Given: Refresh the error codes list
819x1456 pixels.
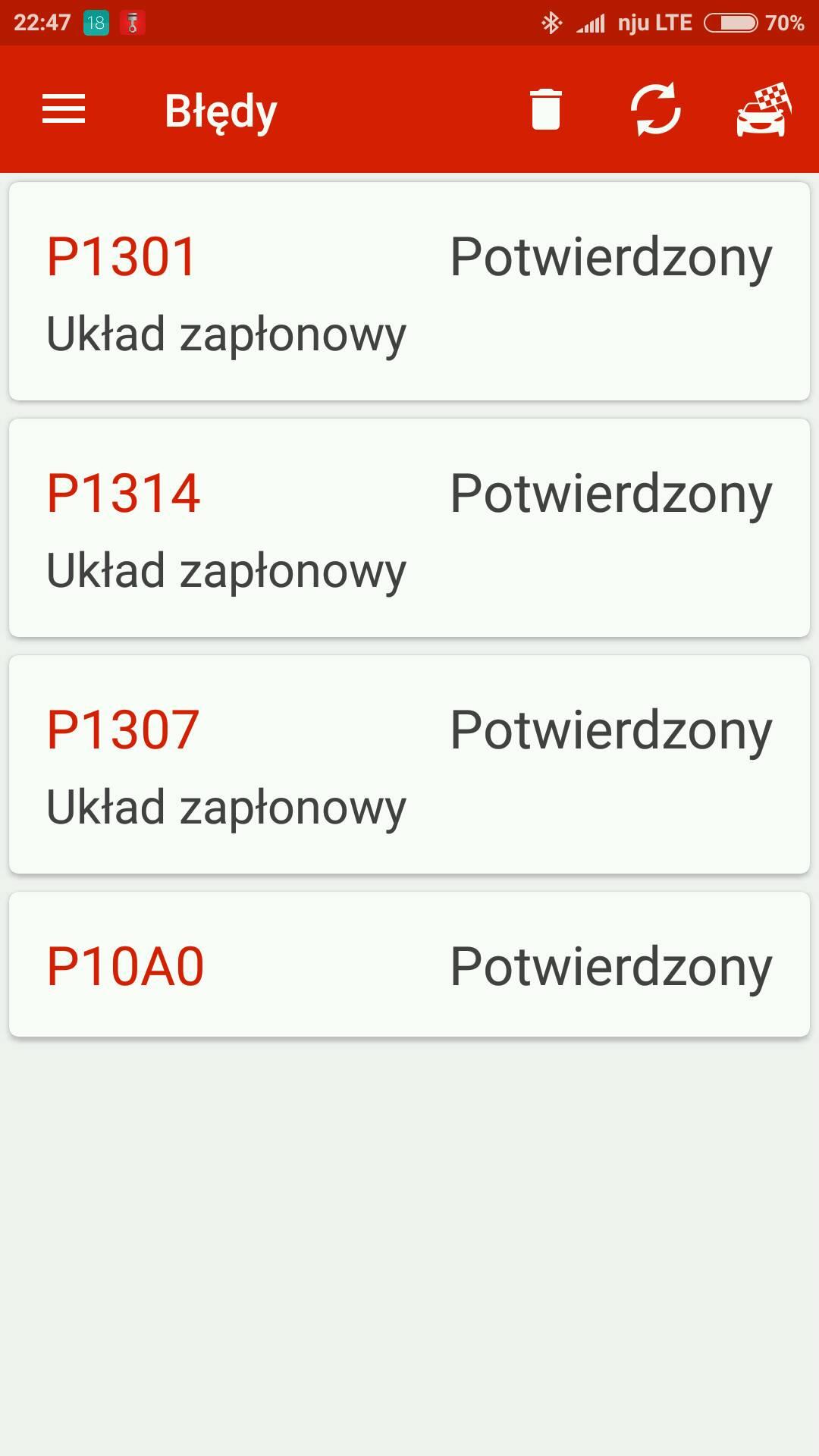Looking at the screenshot, I should point(656,110).
